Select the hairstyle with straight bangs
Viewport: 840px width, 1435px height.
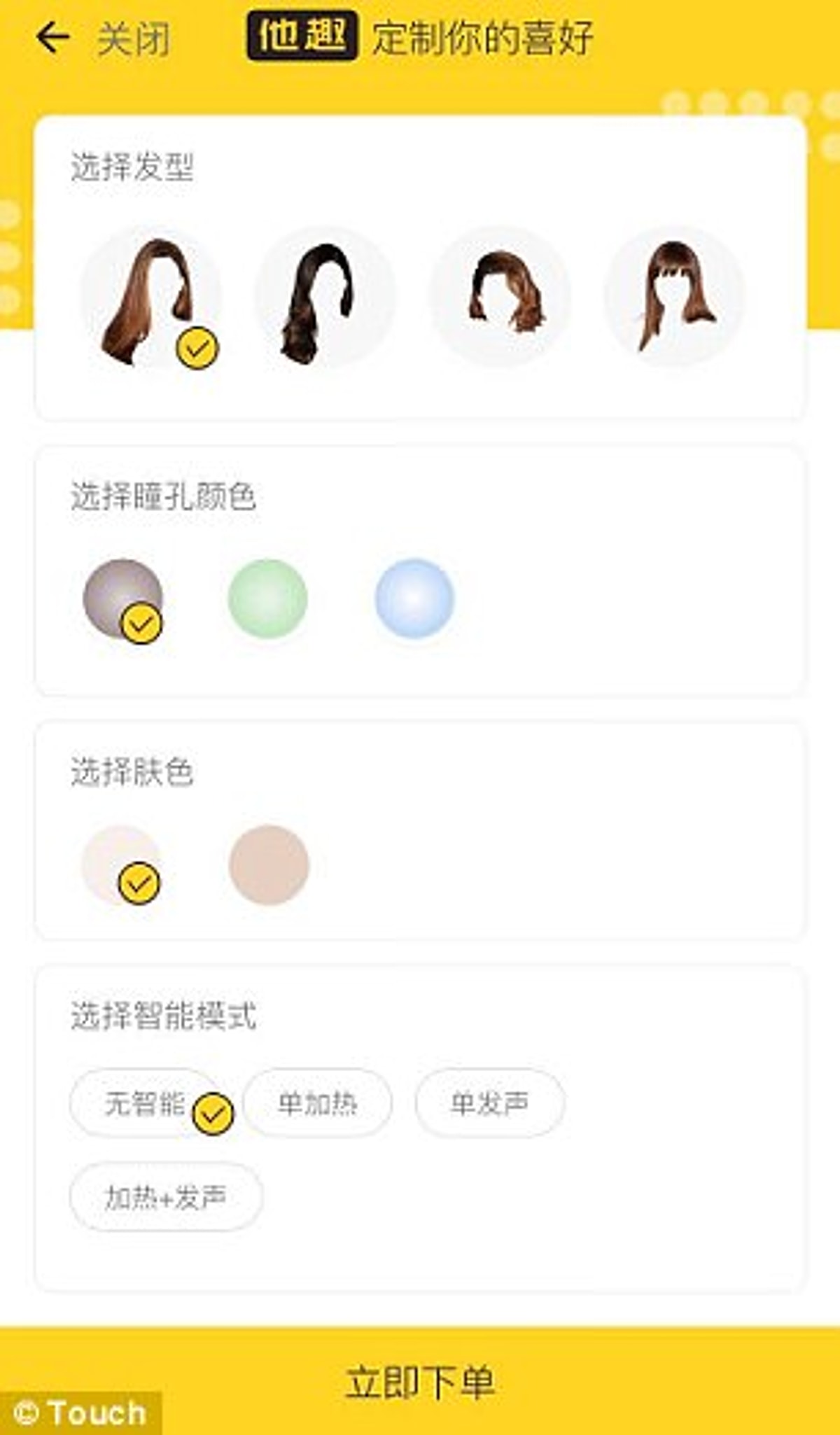pos(673,295)
